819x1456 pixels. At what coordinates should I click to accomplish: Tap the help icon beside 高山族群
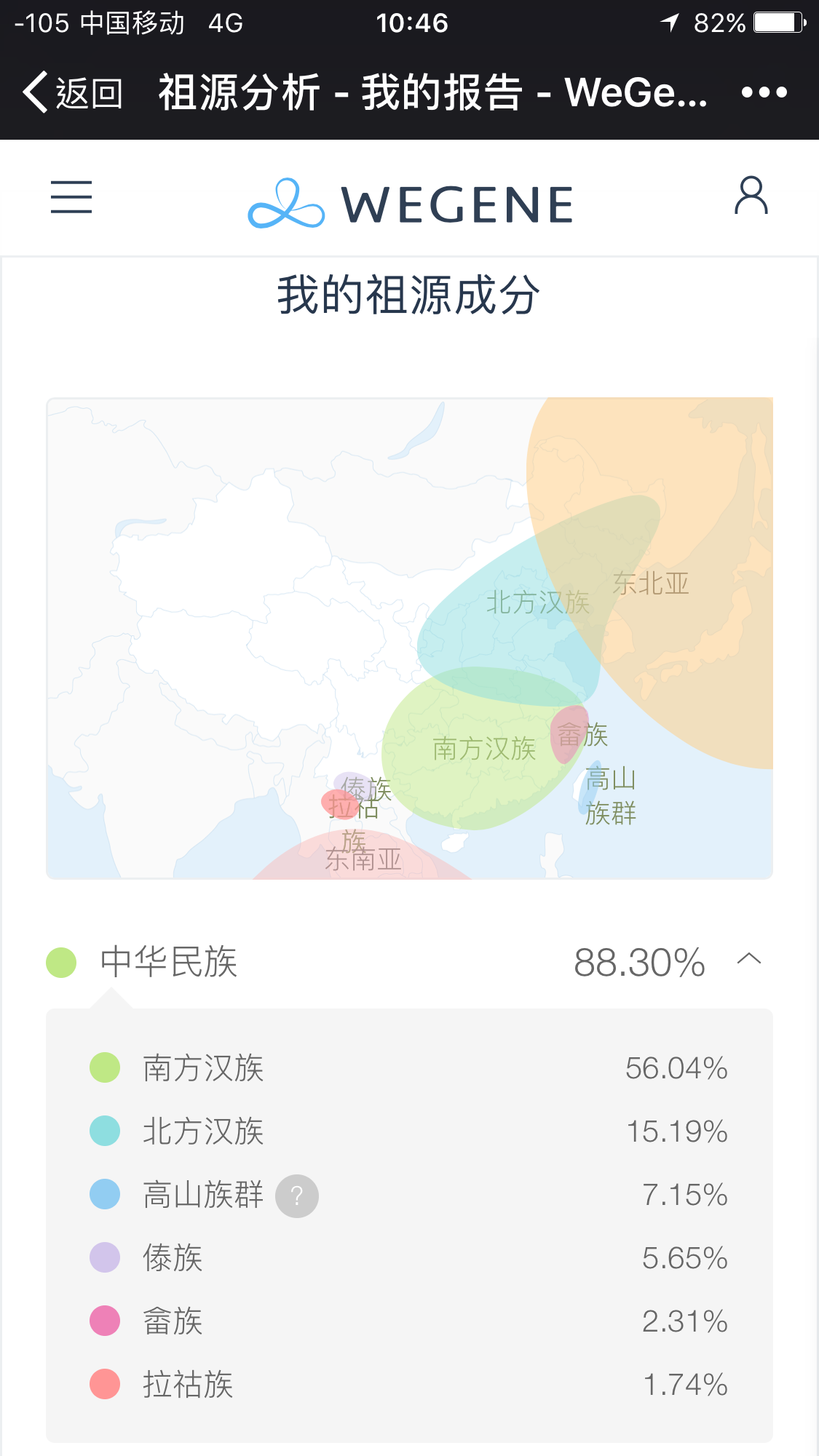pyautogui.click(x=297, y=1196)
